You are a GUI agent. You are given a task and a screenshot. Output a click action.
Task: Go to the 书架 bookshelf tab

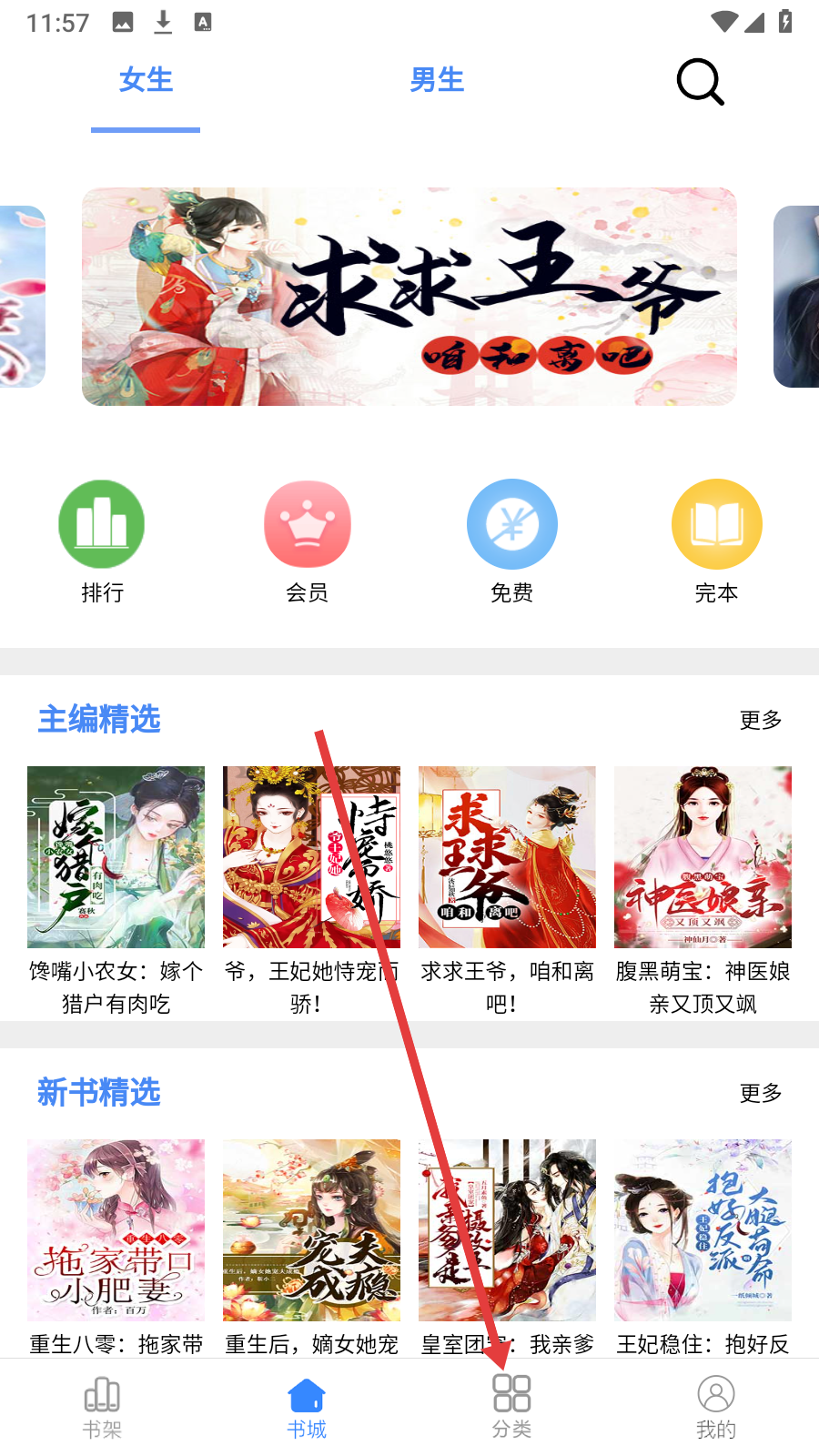click(102, 1407)
